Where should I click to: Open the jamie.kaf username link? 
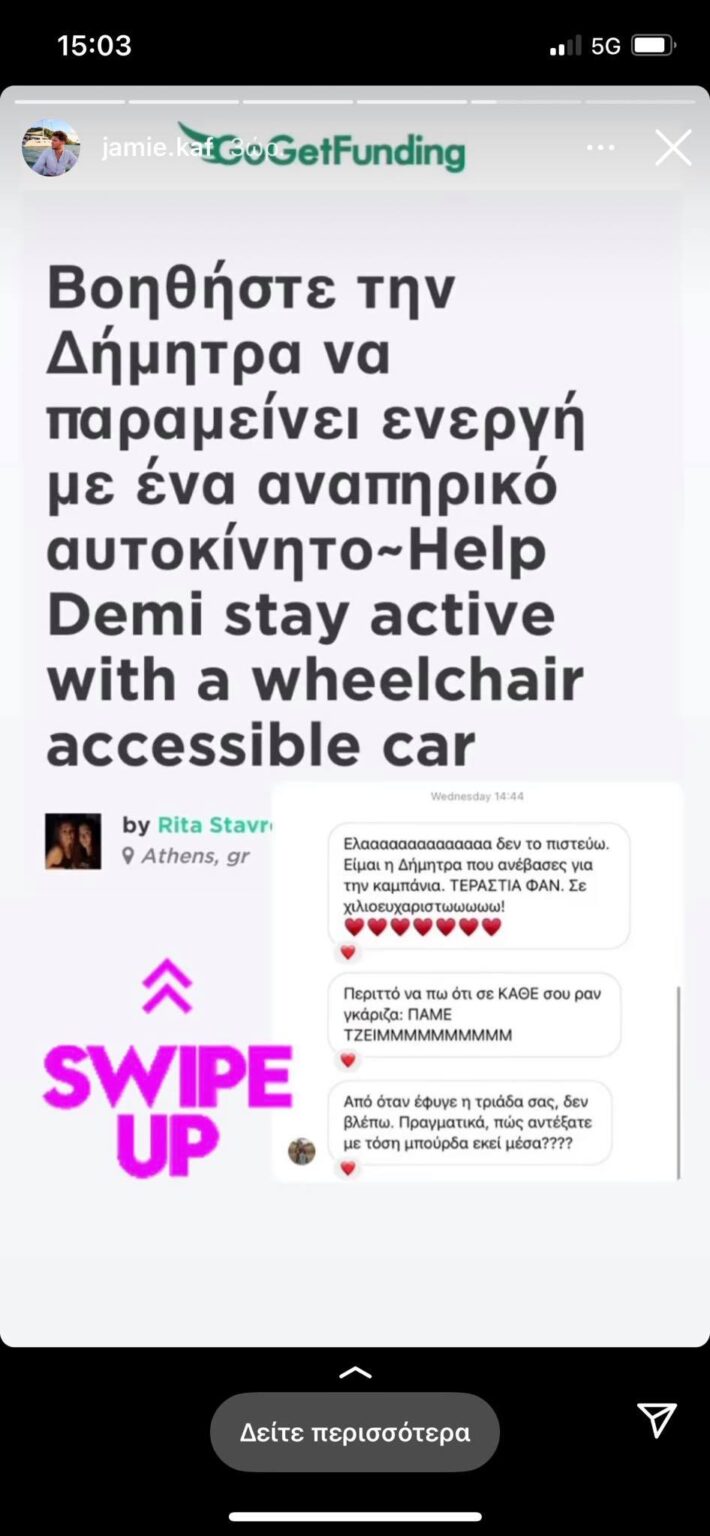(x=157, y=149)
